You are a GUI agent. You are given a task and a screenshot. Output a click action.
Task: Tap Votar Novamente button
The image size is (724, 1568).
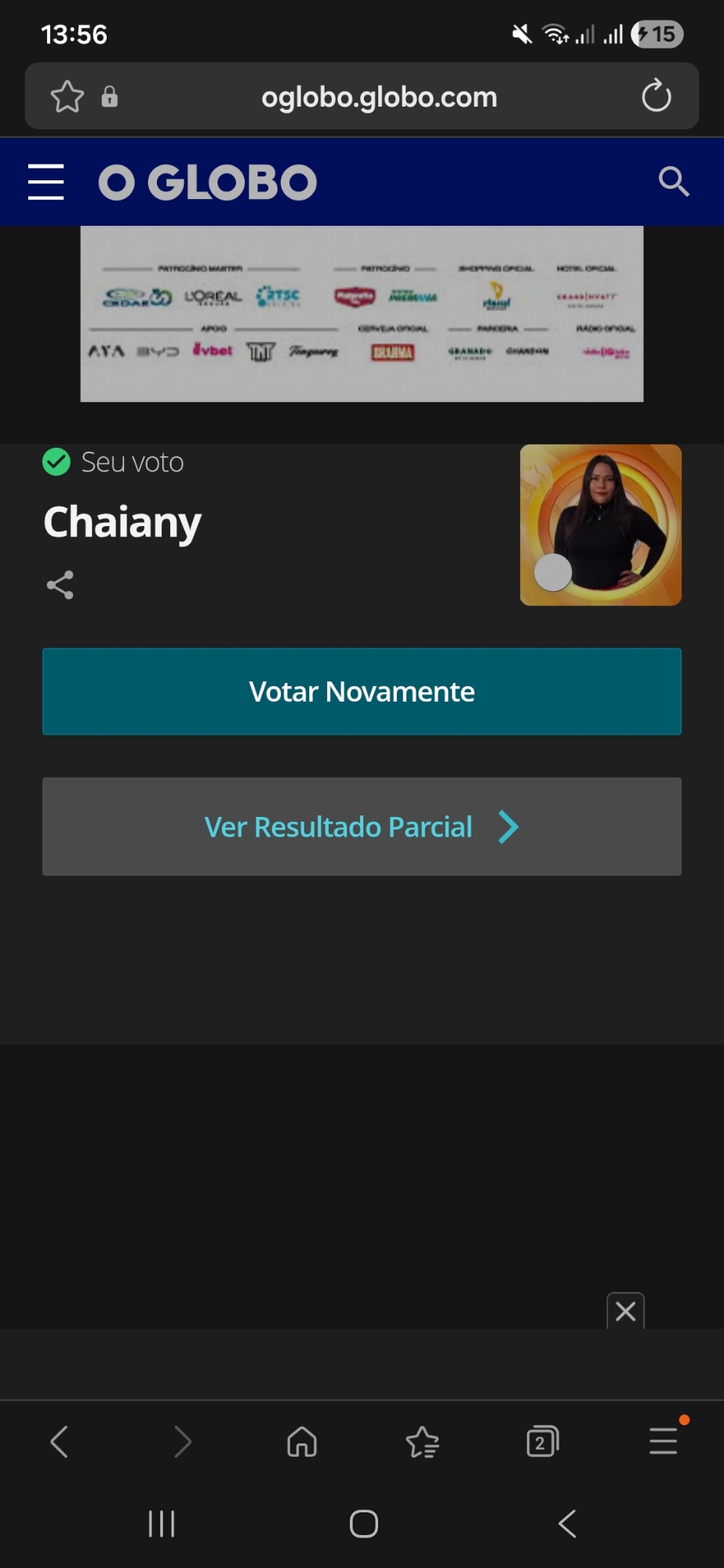(x=362, y=691)
